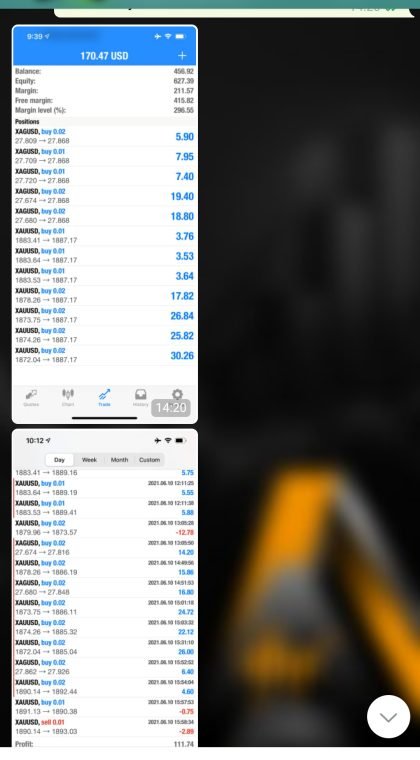420x760 pixels.
Task: Open the shared image showing 170.47 USD positions
Action: (x=105, y=224)
